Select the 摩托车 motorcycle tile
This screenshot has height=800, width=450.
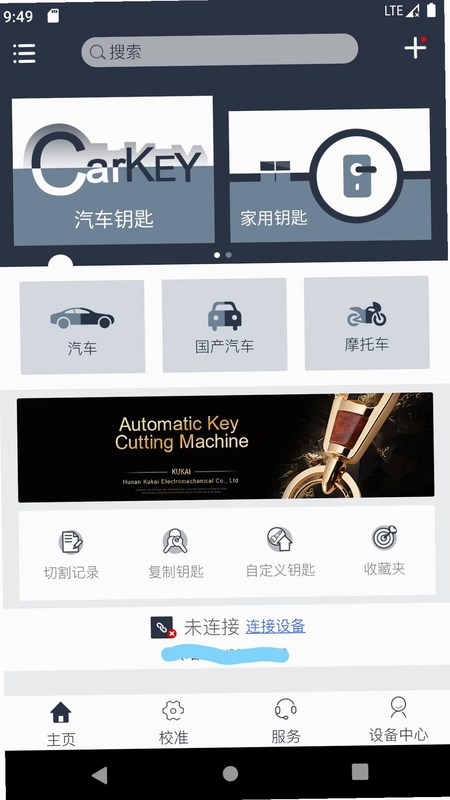click(367, 323)
